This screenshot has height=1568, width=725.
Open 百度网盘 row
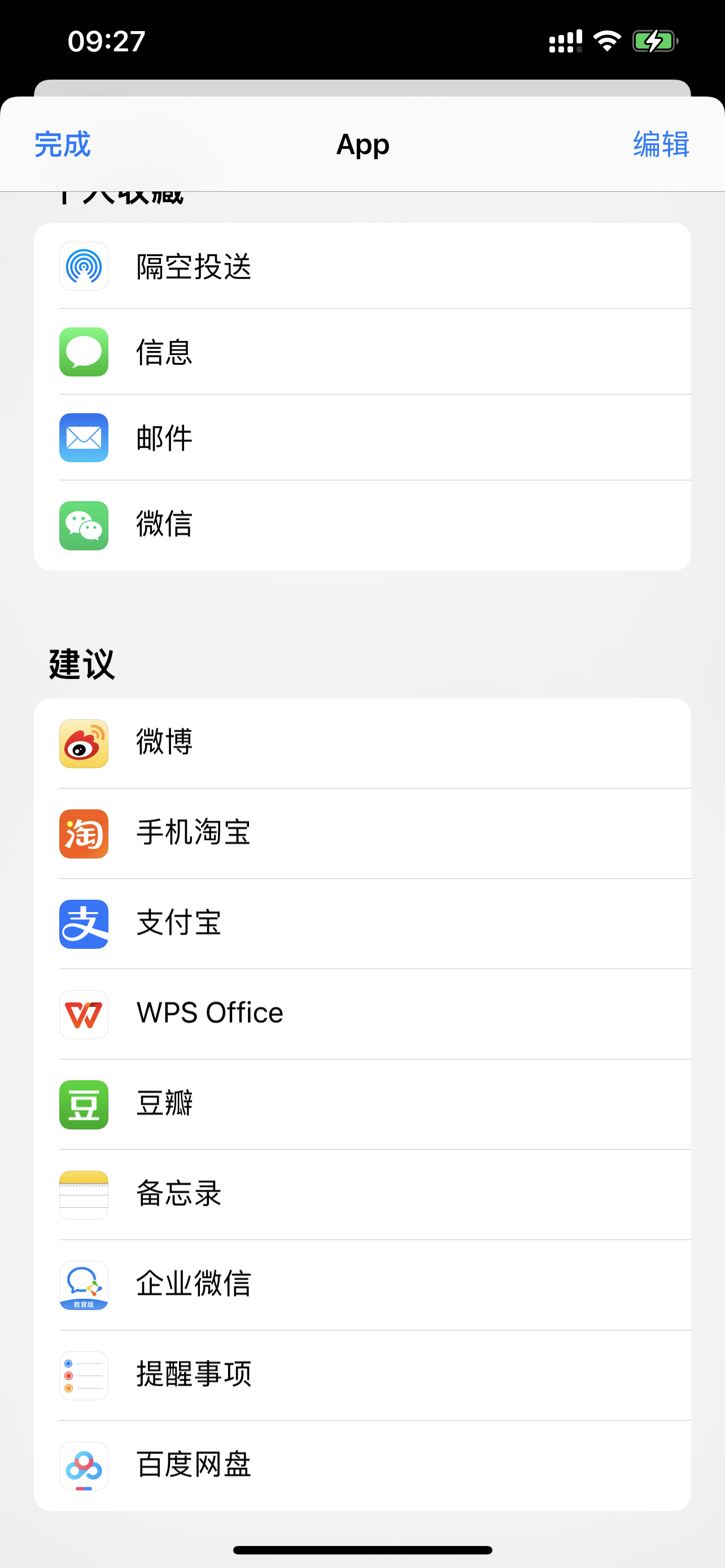point(362,1465)
